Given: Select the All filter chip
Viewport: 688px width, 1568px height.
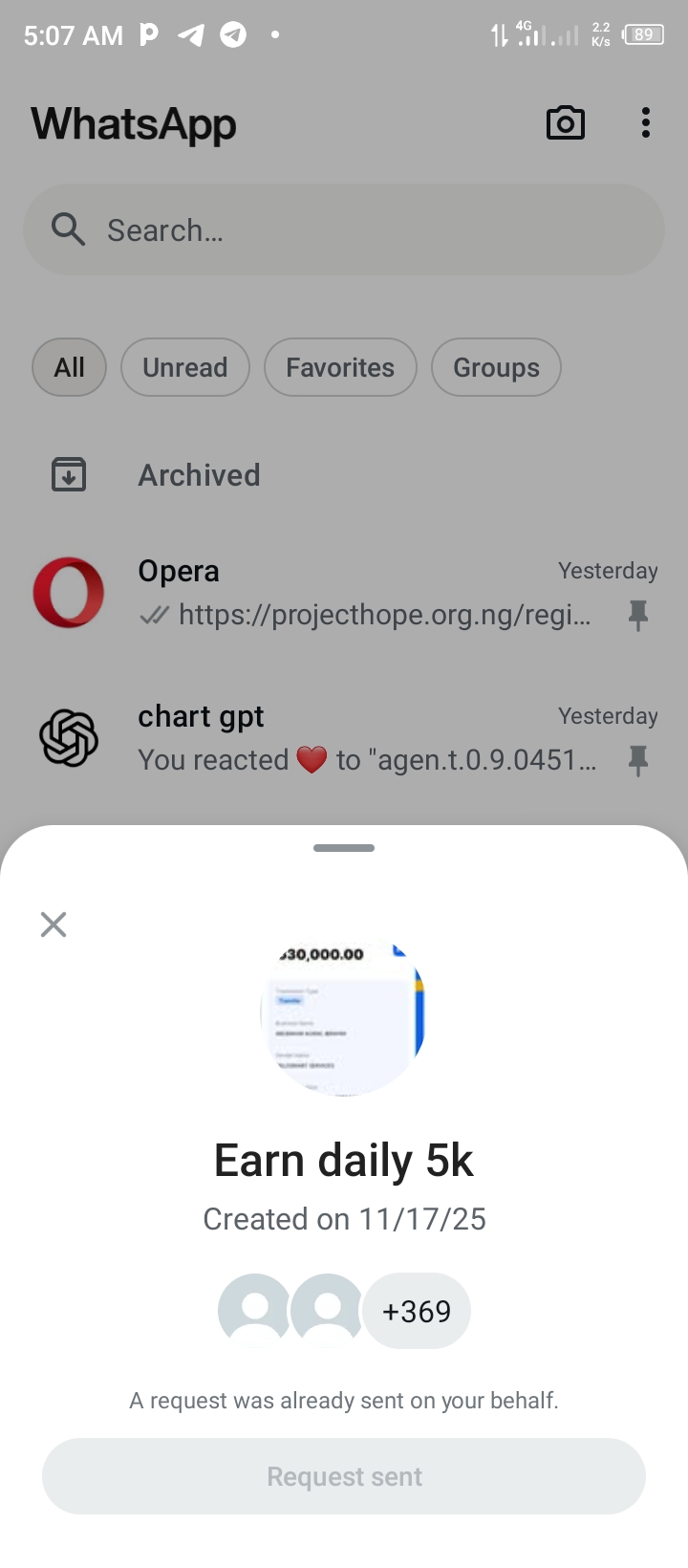Looking at the screenshot, I should pos(69,367).
